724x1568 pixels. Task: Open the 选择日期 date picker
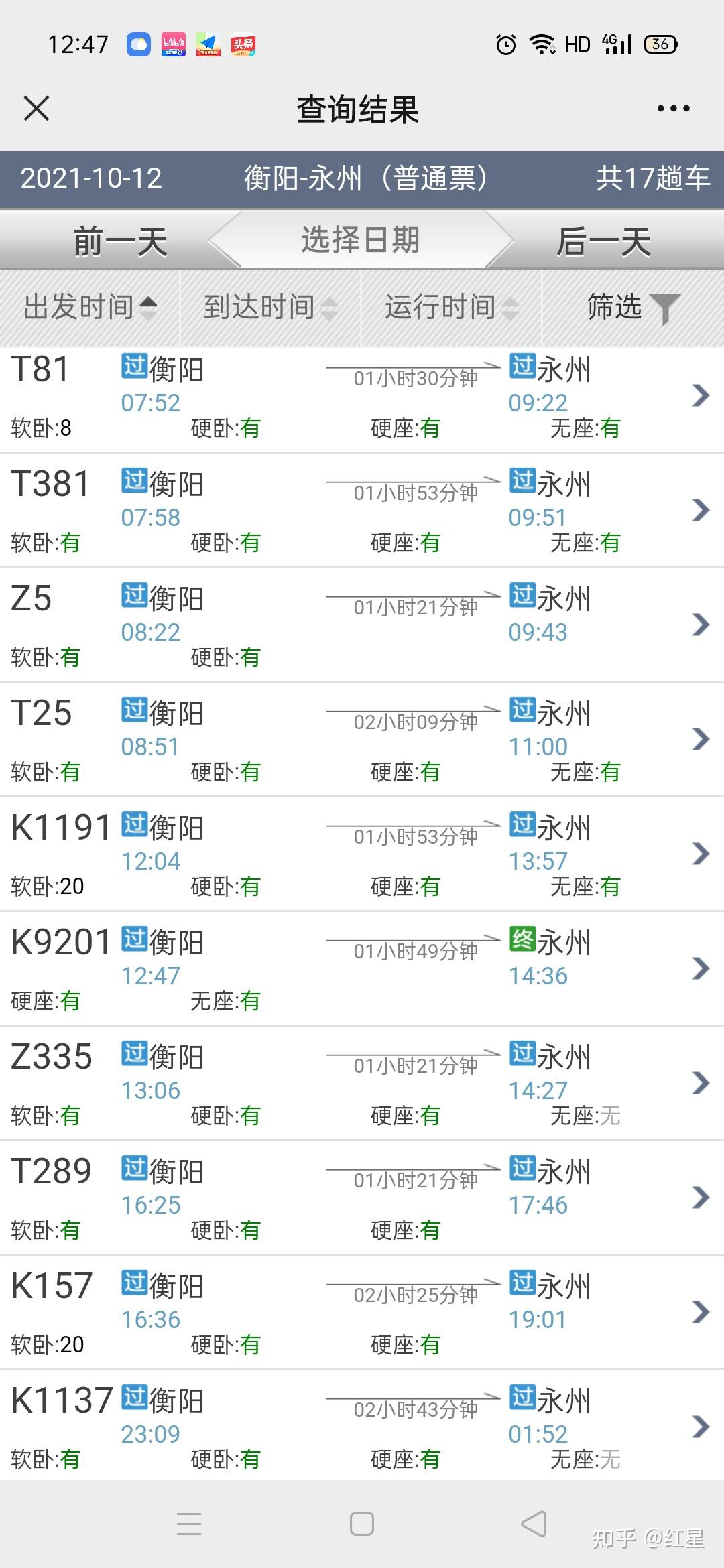361,240
